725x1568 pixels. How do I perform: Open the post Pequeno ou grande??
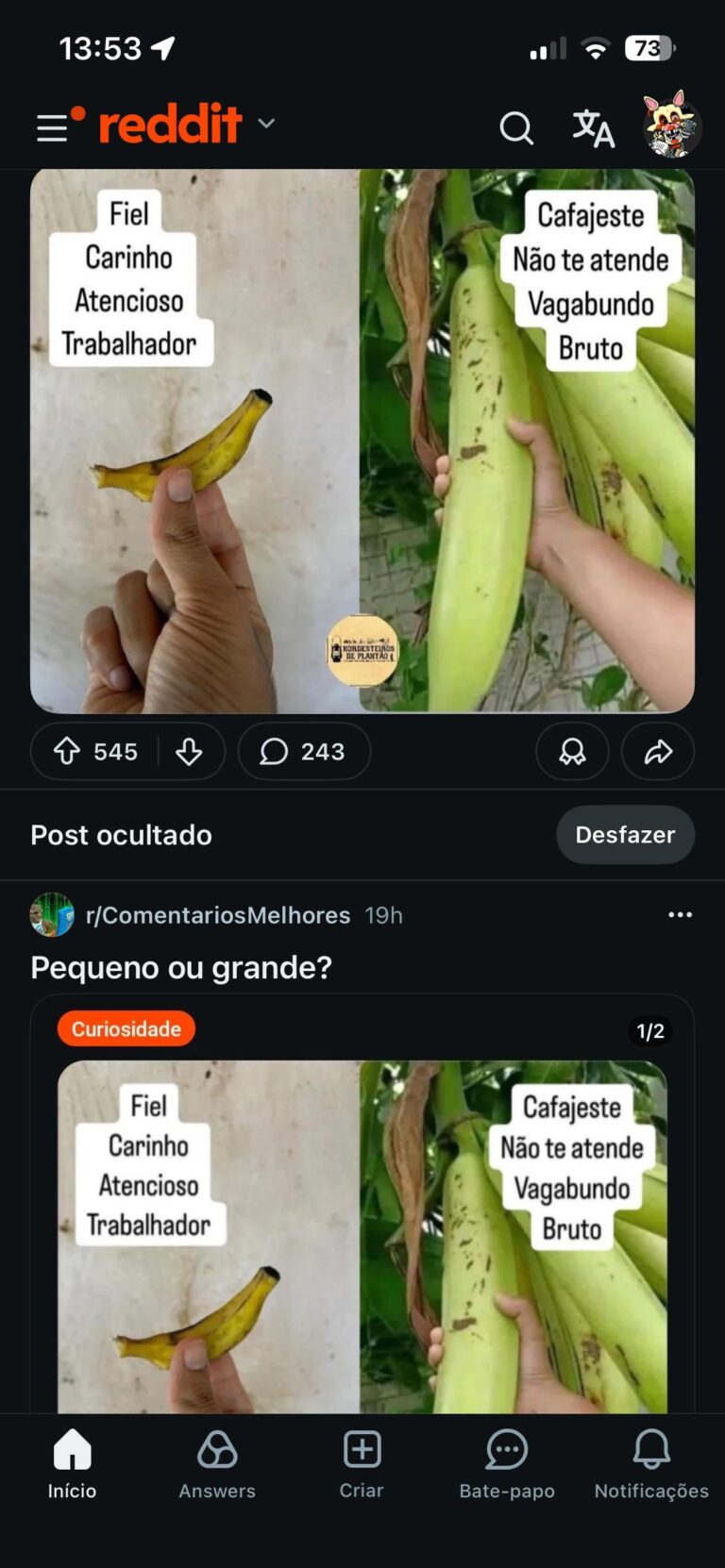coord(181,967)
